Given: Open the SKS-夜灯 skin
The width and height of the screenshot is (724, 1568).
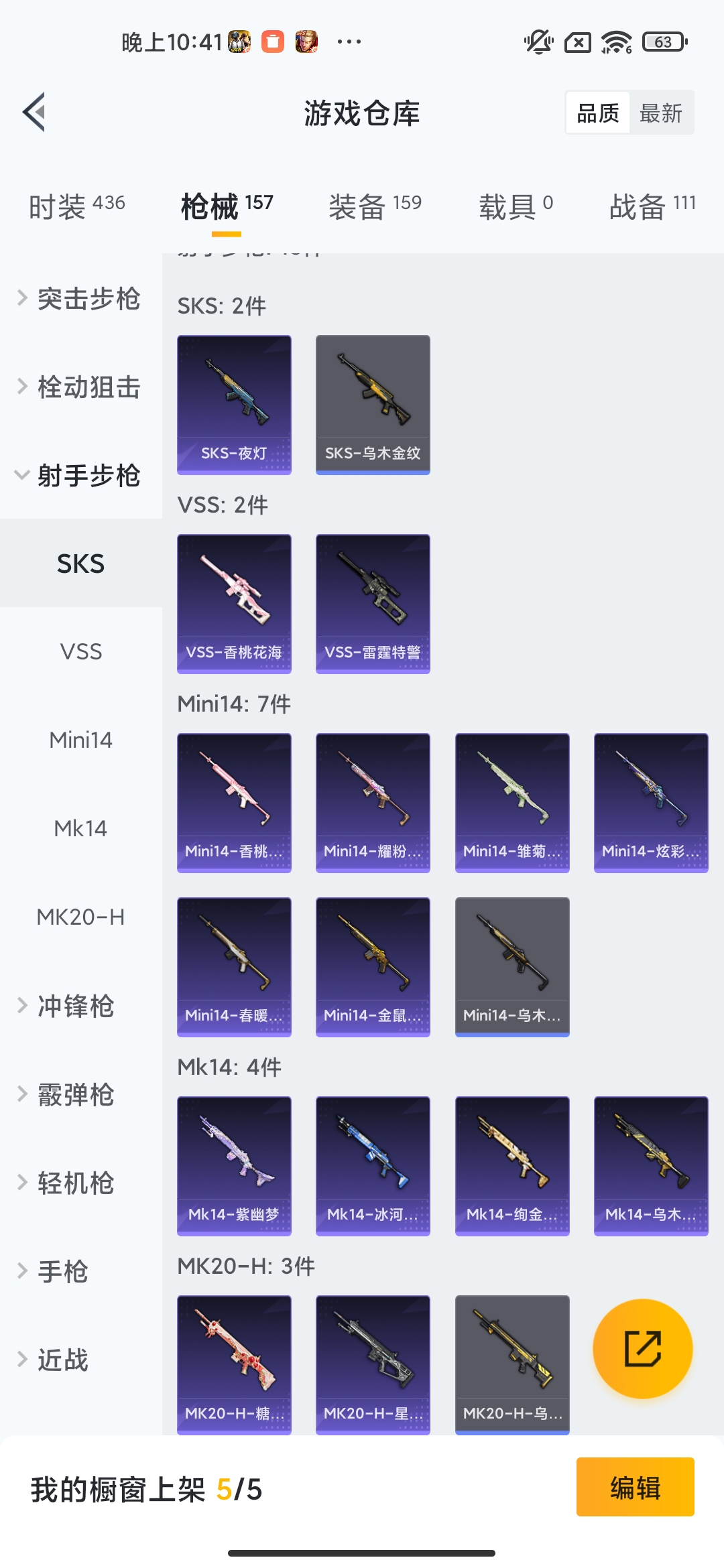Looking at the screenshot, I should pyautogui.click(x=234, y=405).
